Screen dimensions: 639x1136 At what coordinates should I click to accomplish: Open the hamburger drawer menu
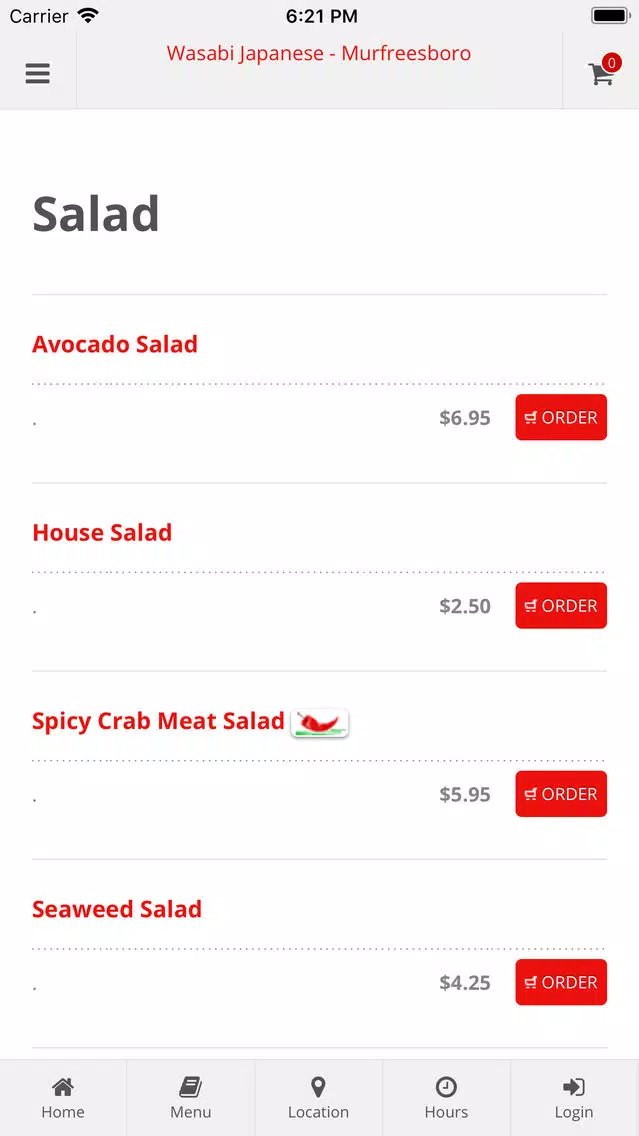click(x=38, y=73)
